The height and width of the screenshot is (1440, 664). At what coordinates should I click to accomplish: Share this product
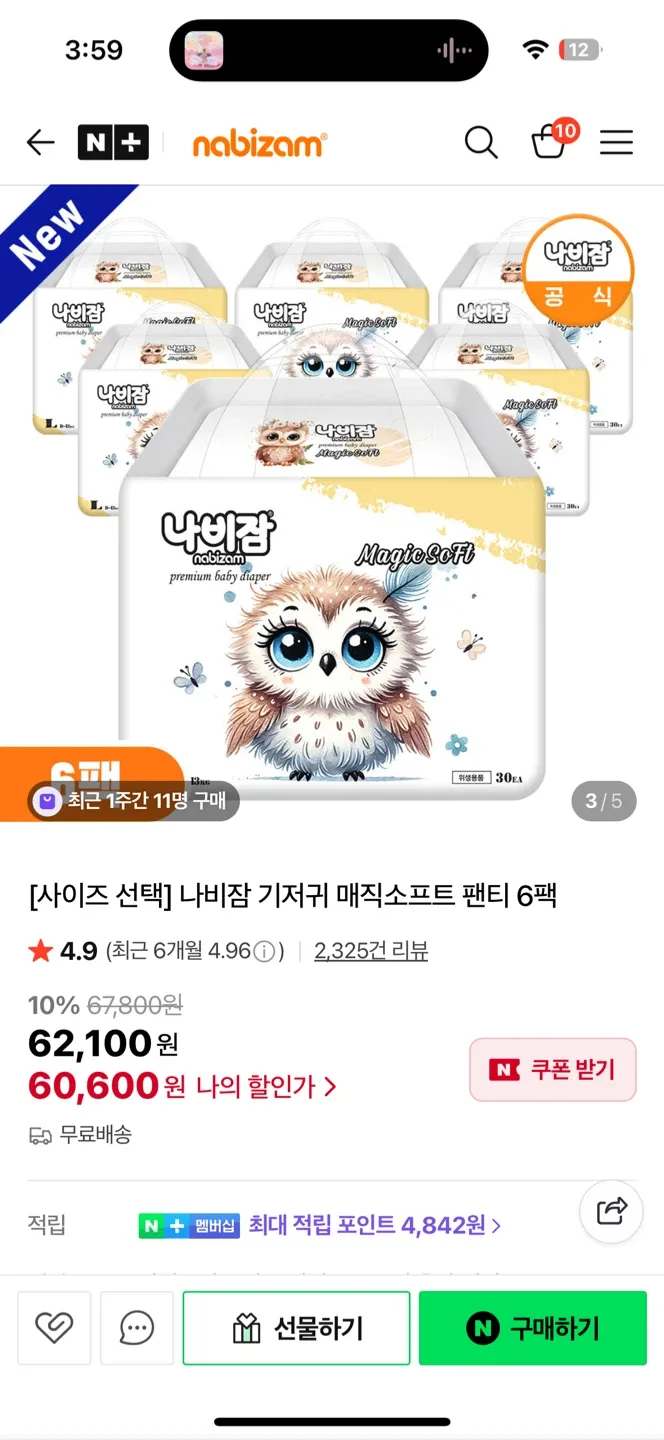click(611, 1211)
